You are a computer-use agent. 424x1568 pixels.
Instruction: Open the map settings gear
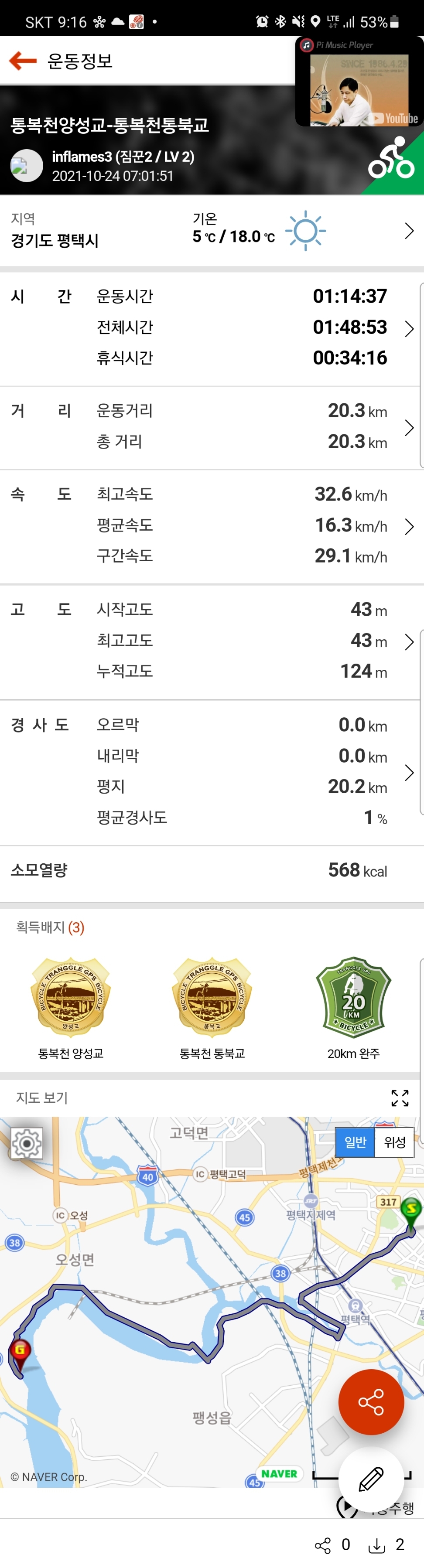coord(27,1144)
